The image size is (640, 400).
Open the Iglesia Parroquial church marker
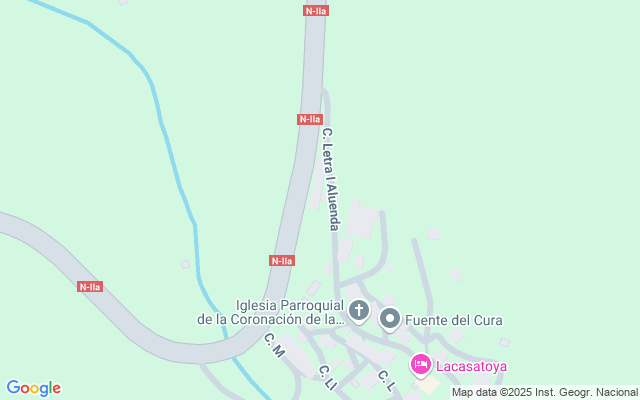pyautogui.click(x=359, y=313)
